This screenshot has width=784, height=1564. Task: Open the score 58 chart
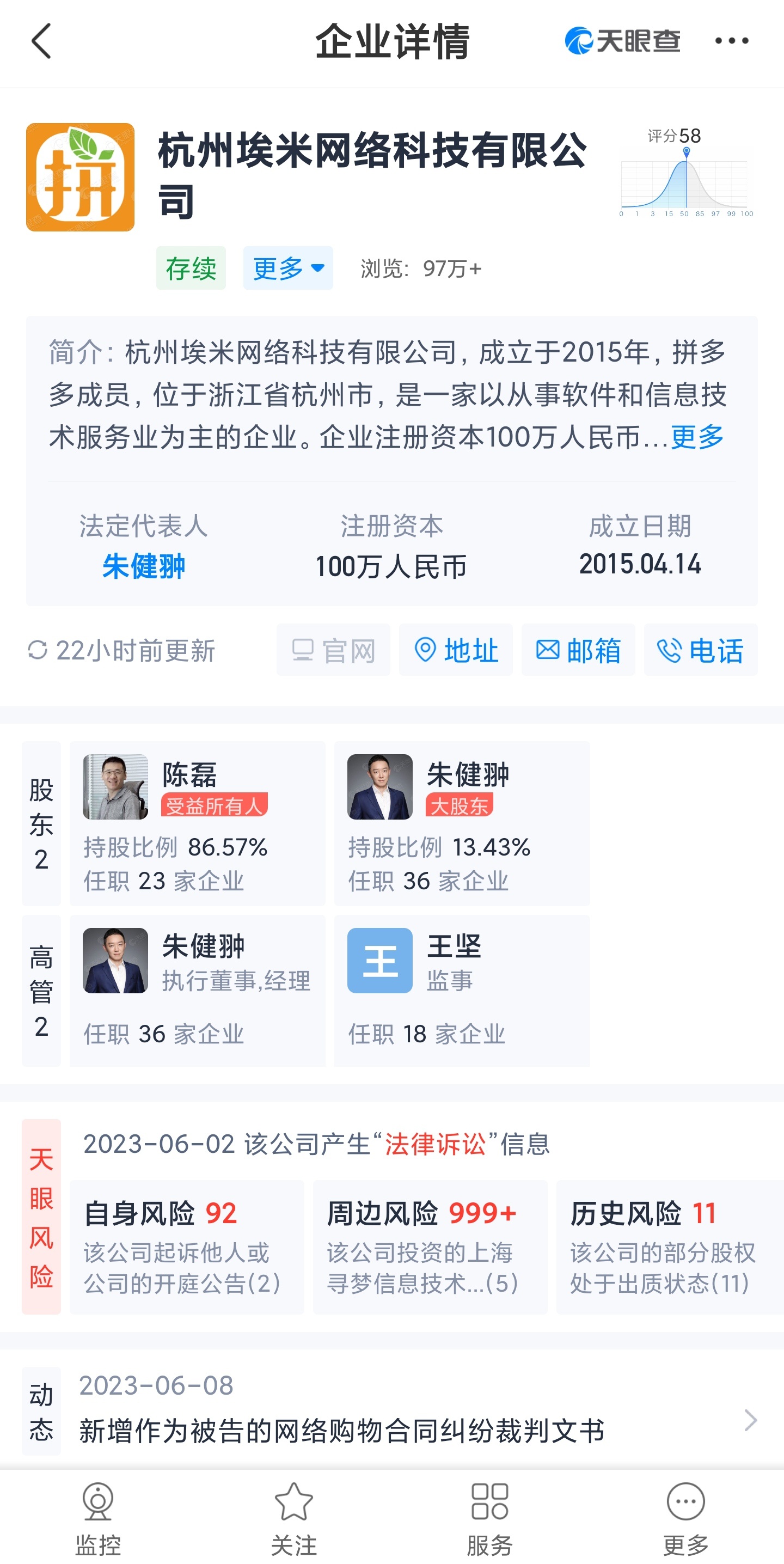pos(687,172)
